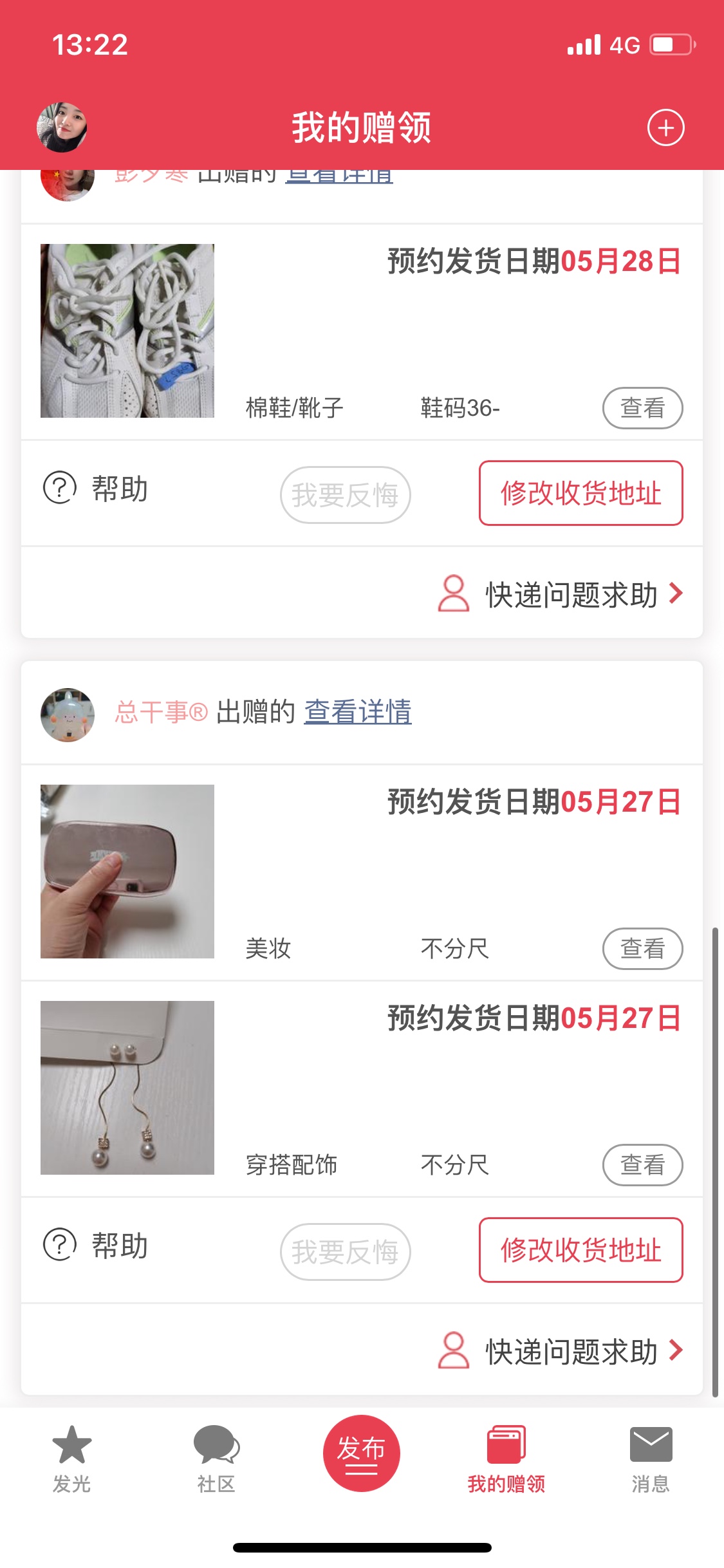Viewport: 724px width, 1568px height.
Task: Tap 修改收货地址 under 总干事® order
Action: pyautogui.click(x=580, y=1250)
